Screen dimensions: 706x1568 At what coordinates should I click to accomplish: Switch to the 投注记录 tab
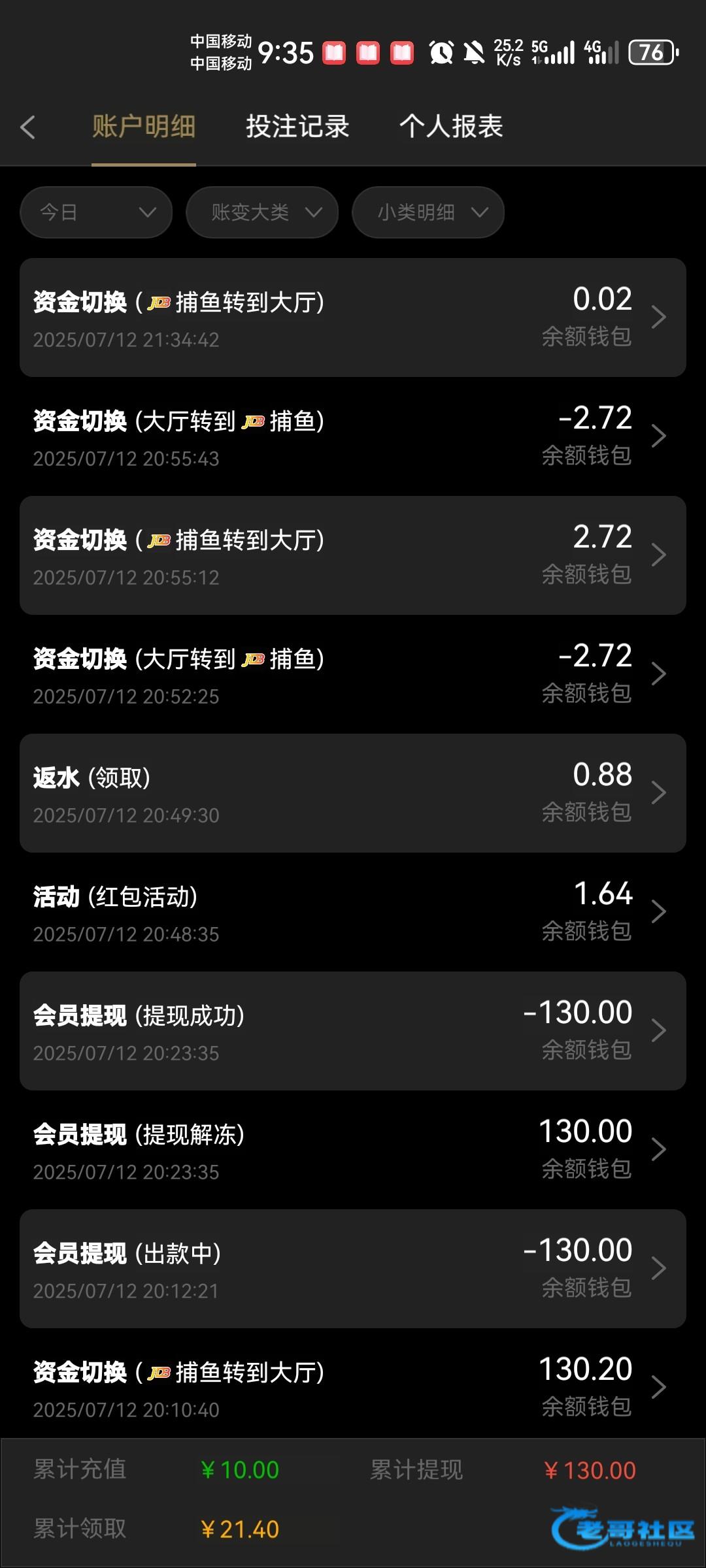coord(297,127)
